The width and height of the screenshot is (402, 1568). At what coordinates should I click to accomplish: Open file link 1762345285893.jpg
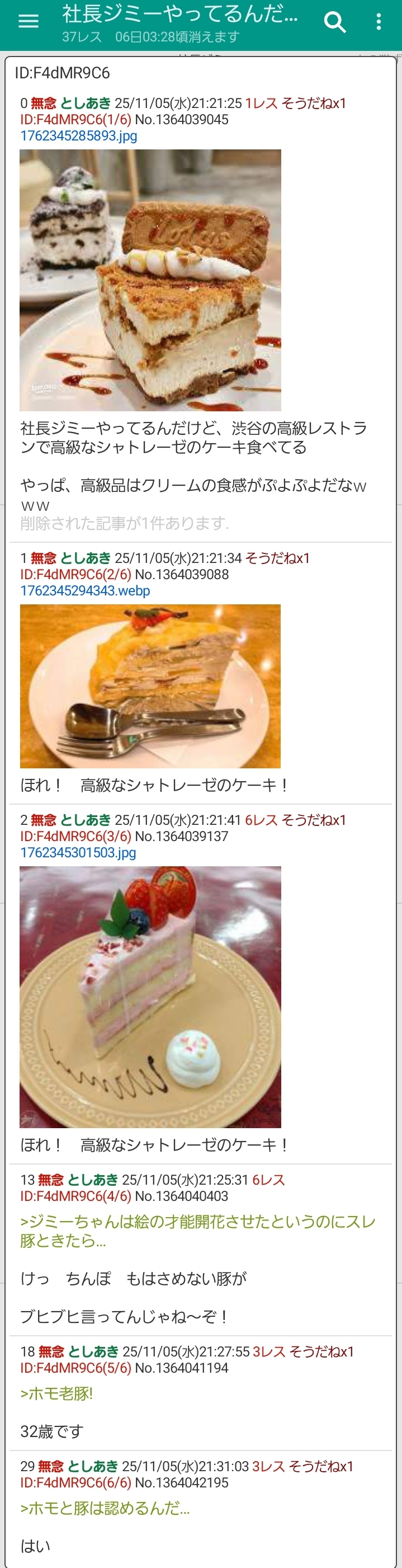[78, 136]
